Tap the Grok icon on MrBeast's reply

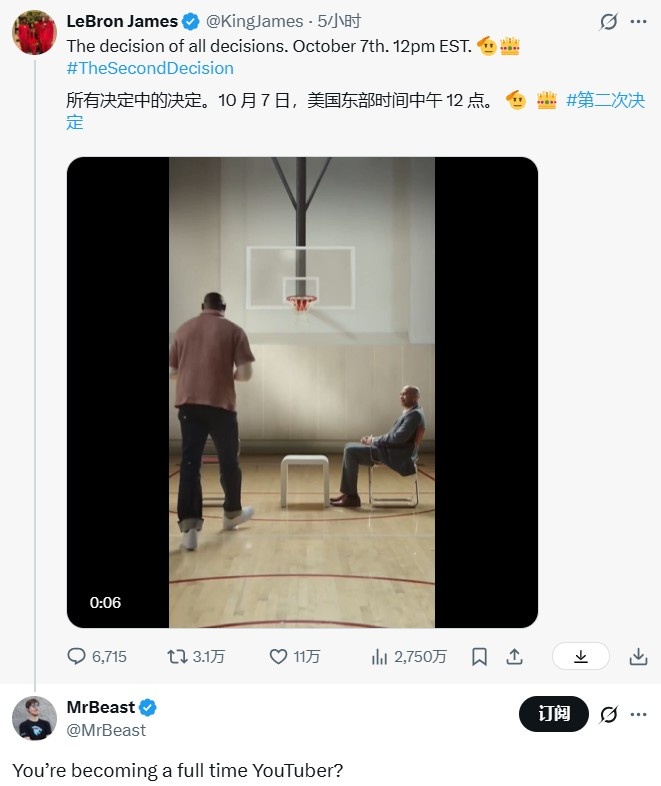(608, 714)
